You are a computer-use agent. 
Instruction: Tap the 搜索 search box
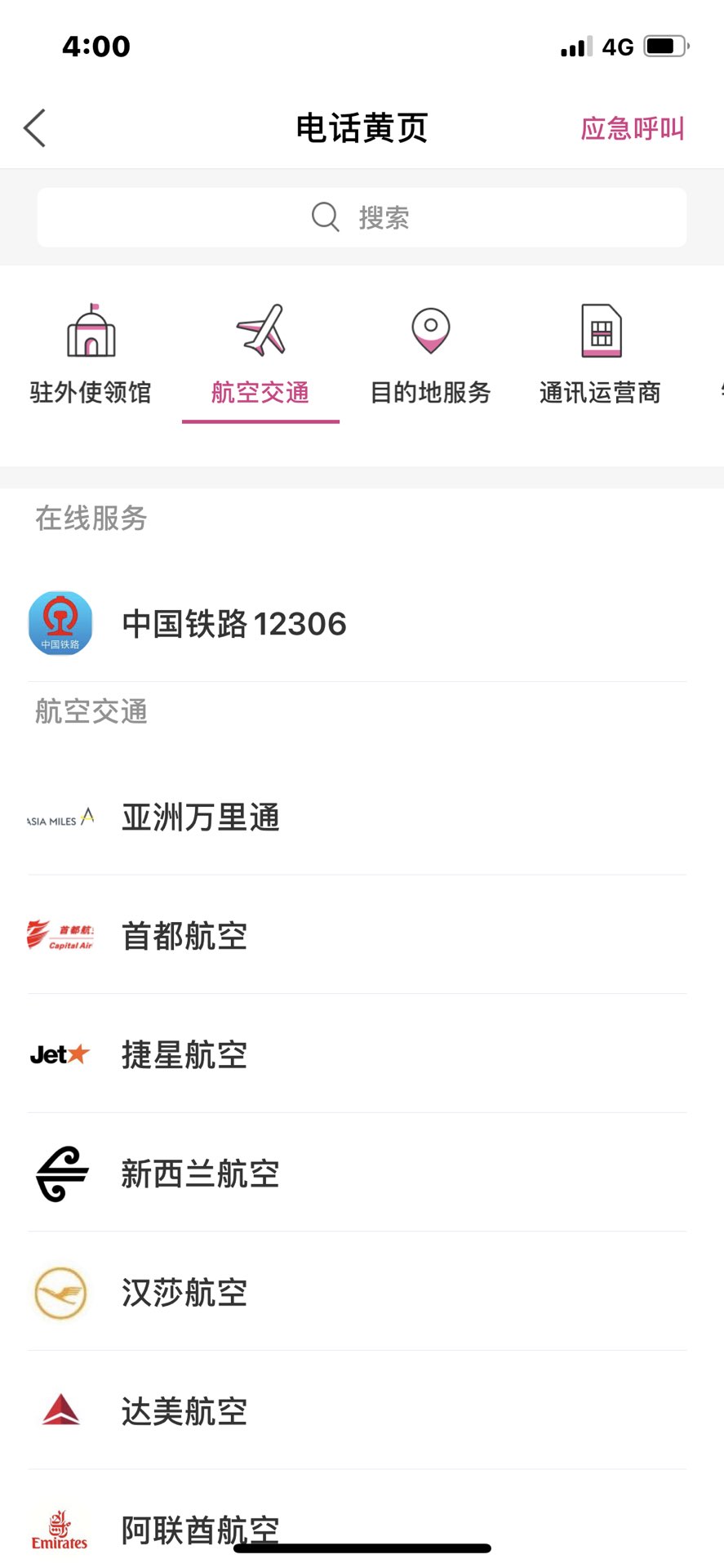(x=362, y=217)
